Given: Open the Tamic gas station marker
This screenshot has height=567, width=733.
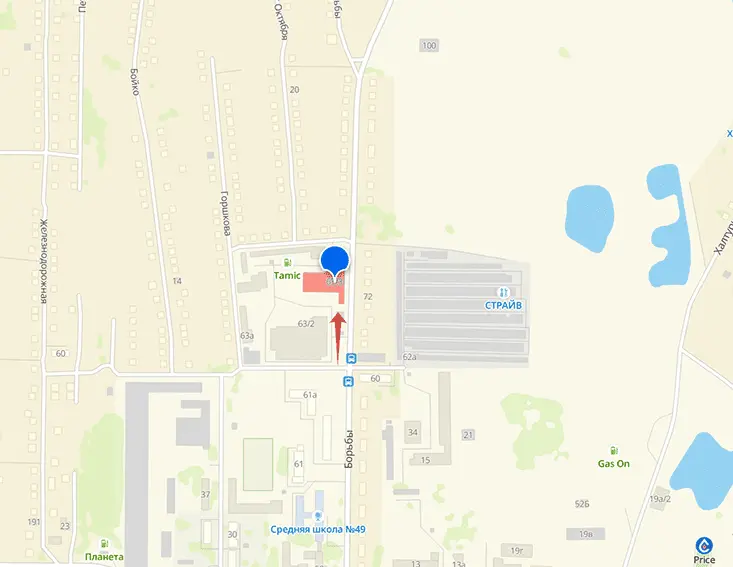Looking at the screenshot, I should (x=289, y=263).
